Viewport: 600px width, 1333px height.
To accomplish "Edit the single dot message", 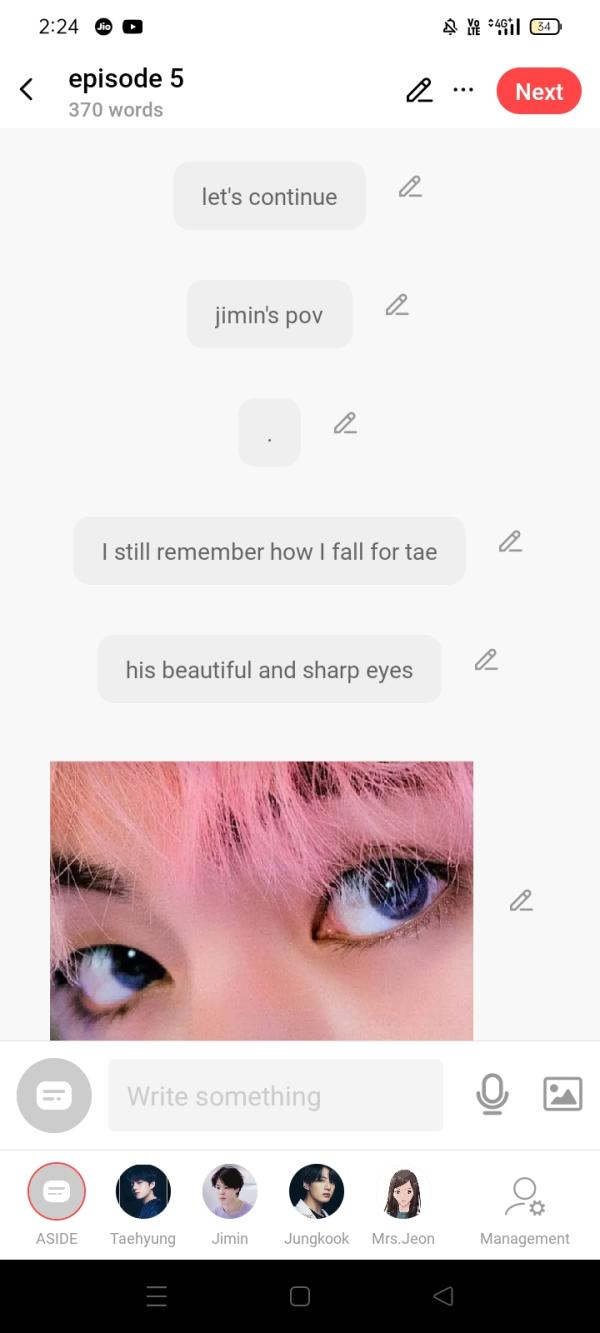I will (x=345, y=423).
